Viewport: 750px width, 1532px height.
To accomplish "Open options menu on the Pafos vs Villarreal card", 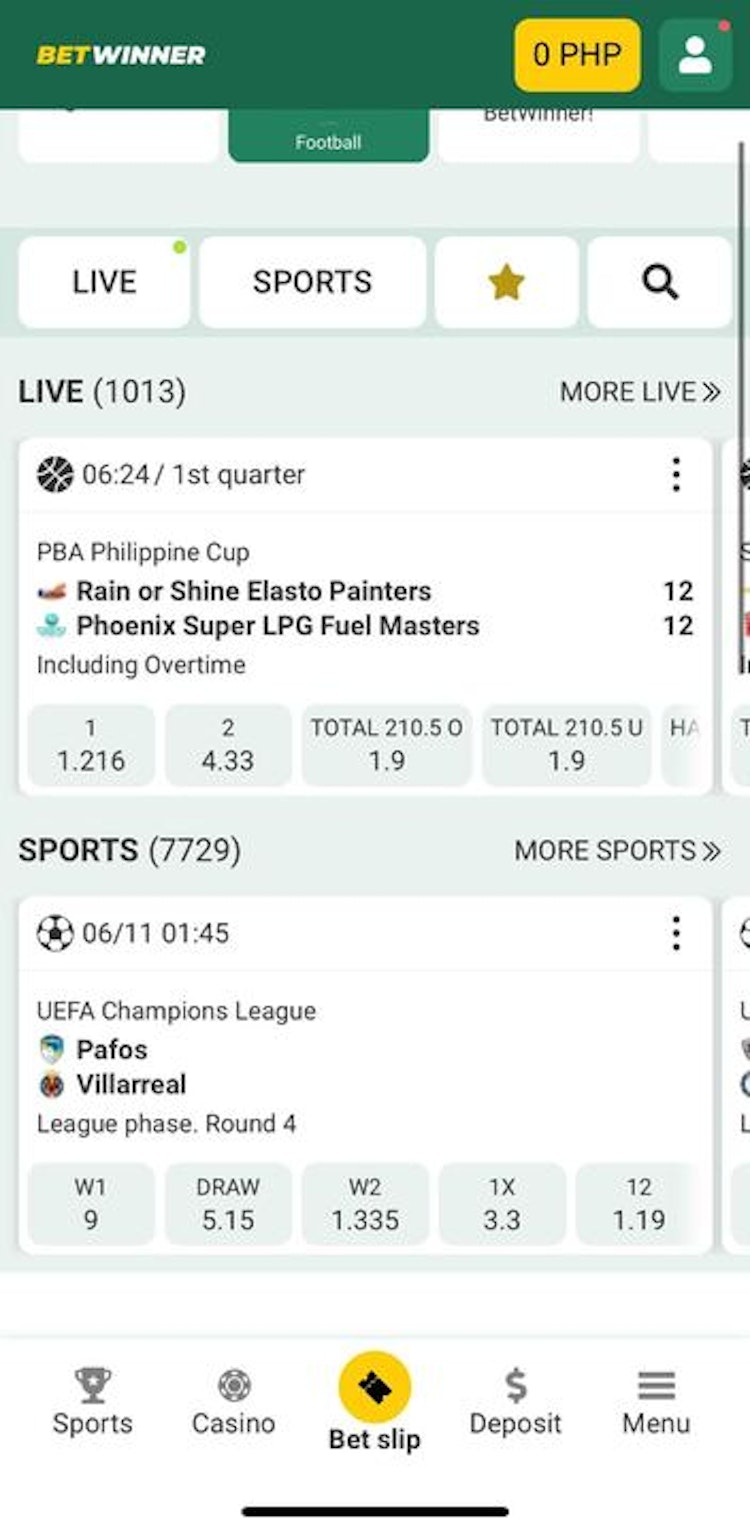I will tap(676, 933).
